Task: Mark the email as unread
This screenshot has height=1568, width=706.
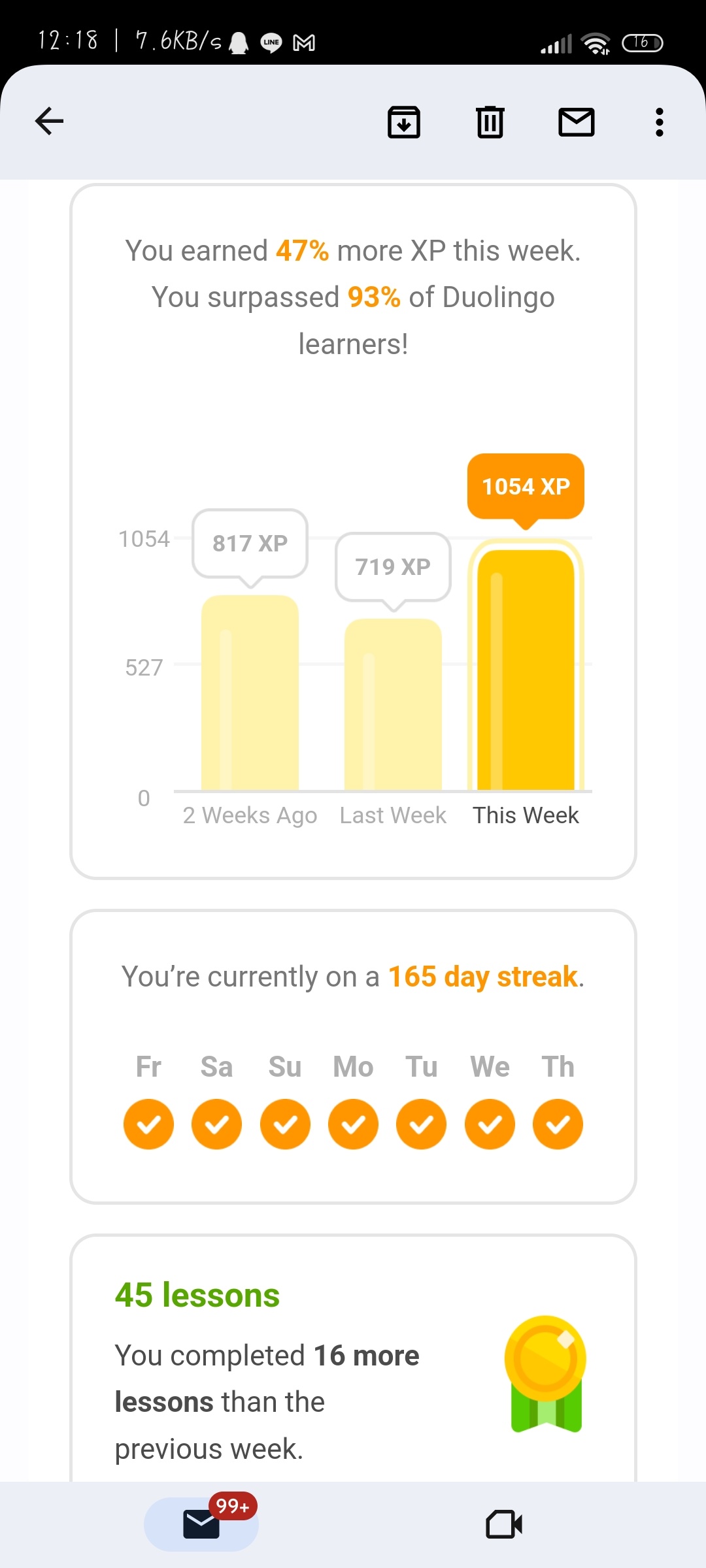Action: click(577, 122)
